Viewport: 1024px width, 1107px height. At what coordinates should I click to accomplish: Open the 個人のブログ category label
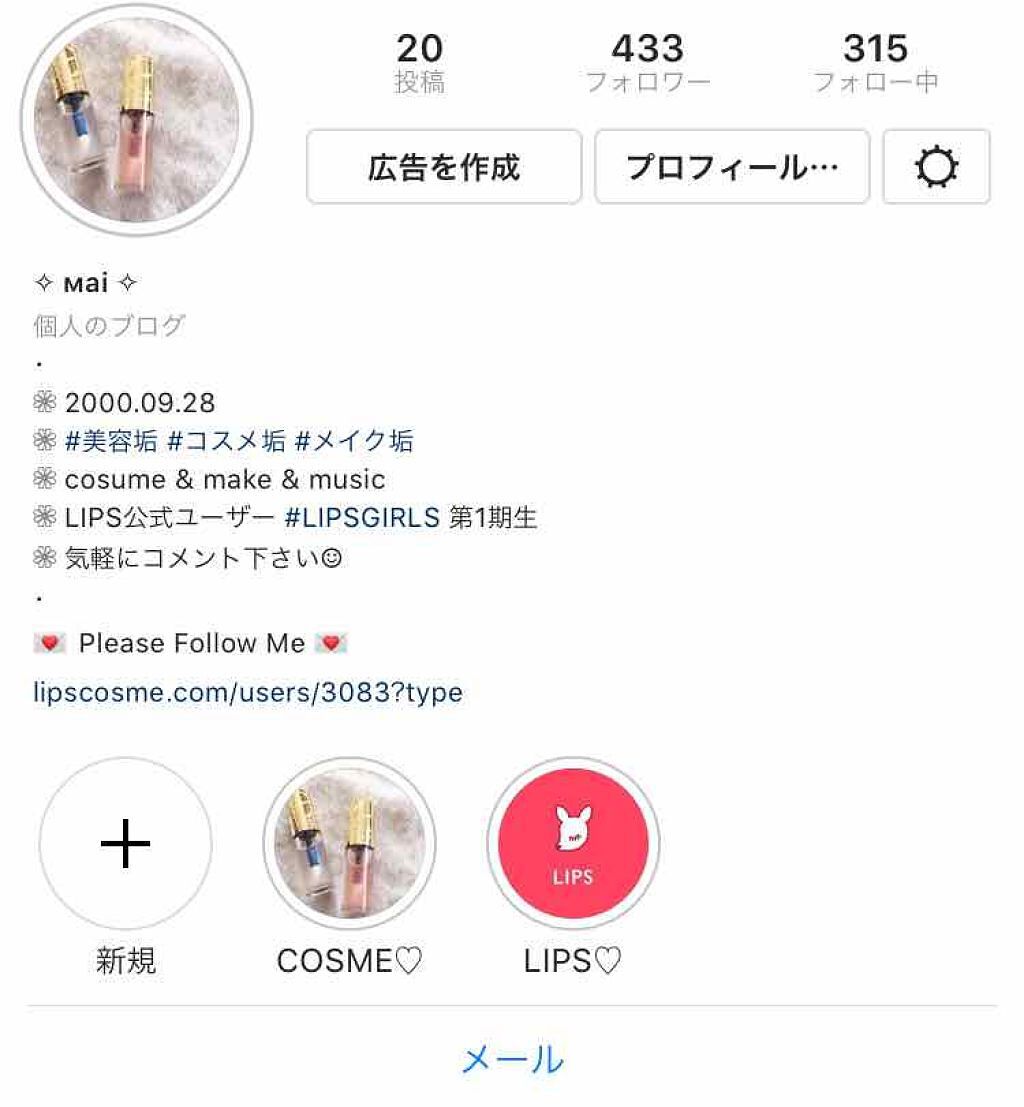tap(108, 325)
